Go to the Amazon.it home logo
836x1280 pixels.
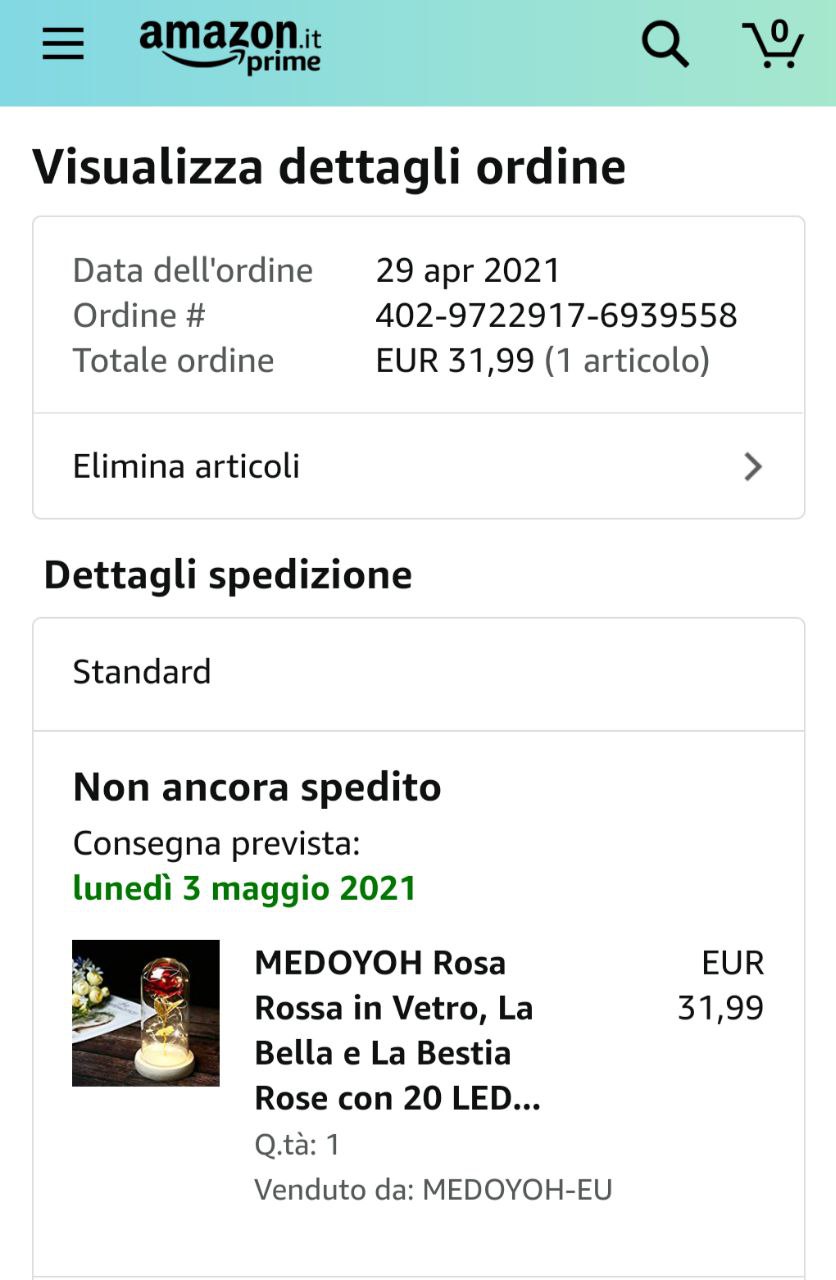pyautogui.click(x=230, y=45)
